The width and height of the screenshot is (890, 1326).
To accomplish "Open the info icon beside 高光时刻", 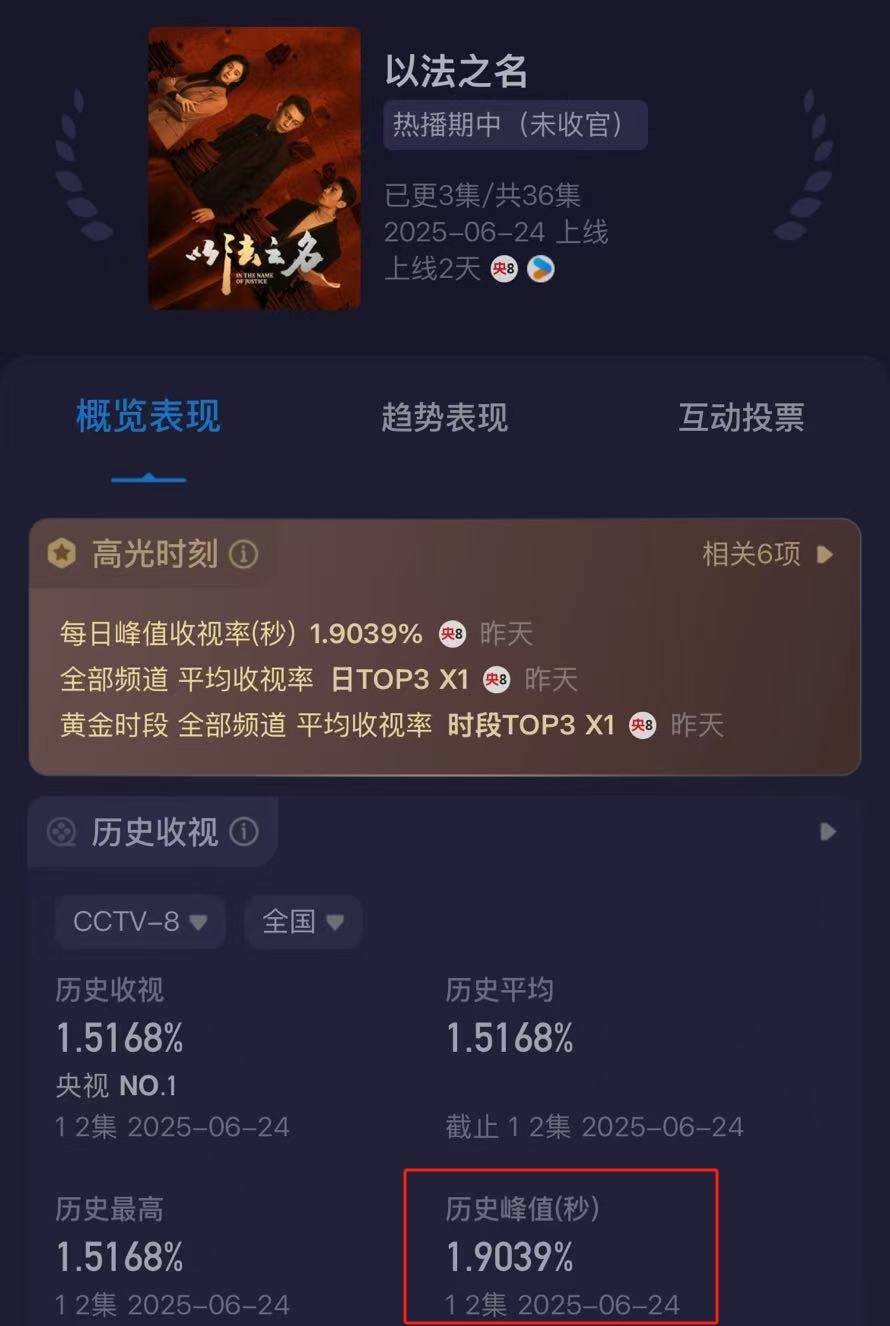I will click(x=243, y=554).
